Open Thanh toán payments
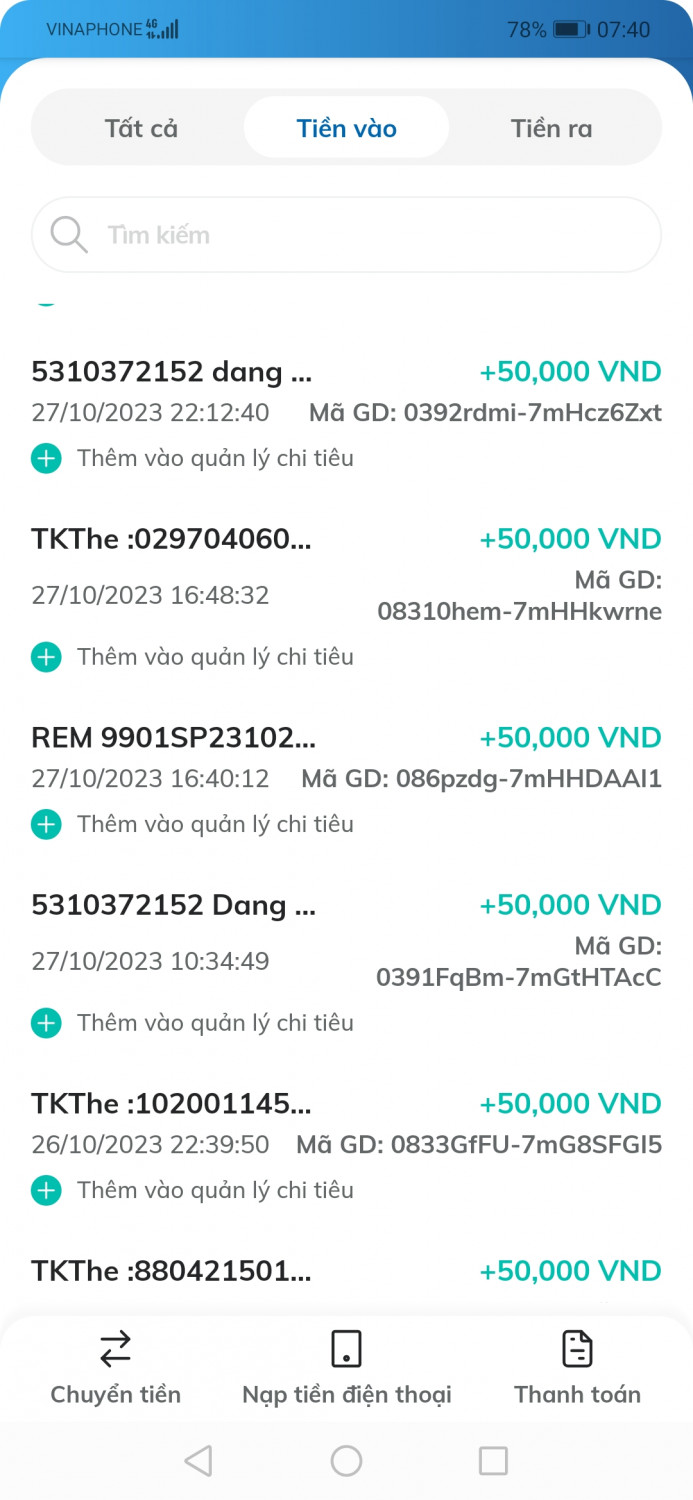Image resolution: width=693 pixels, height=1500 pixels. [x=577, y=1367]
